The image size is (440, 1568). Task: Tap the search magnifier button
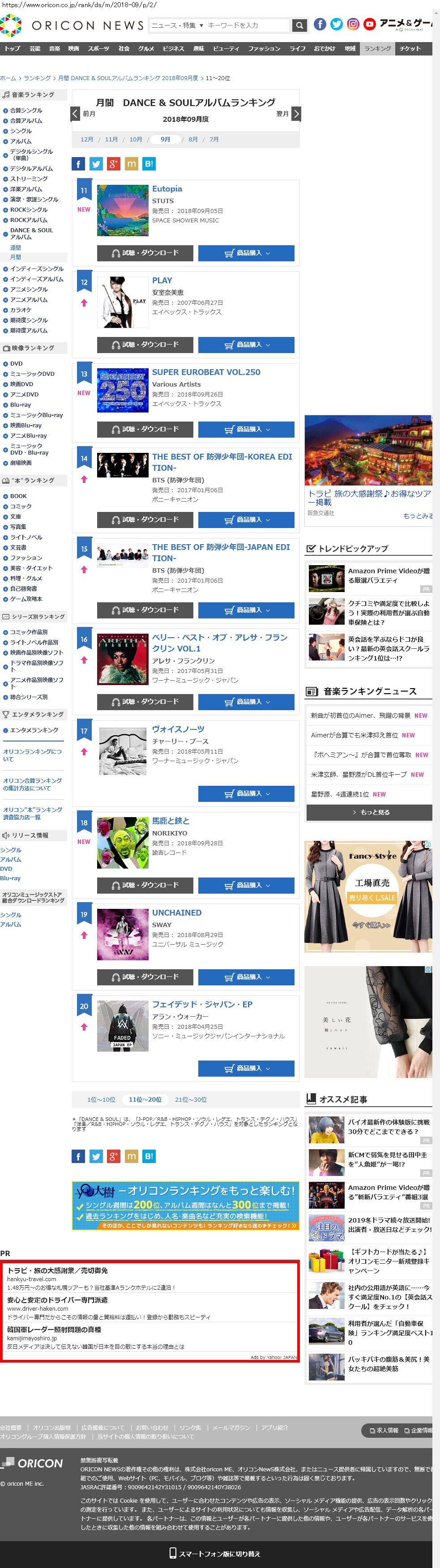coord(299,26)
